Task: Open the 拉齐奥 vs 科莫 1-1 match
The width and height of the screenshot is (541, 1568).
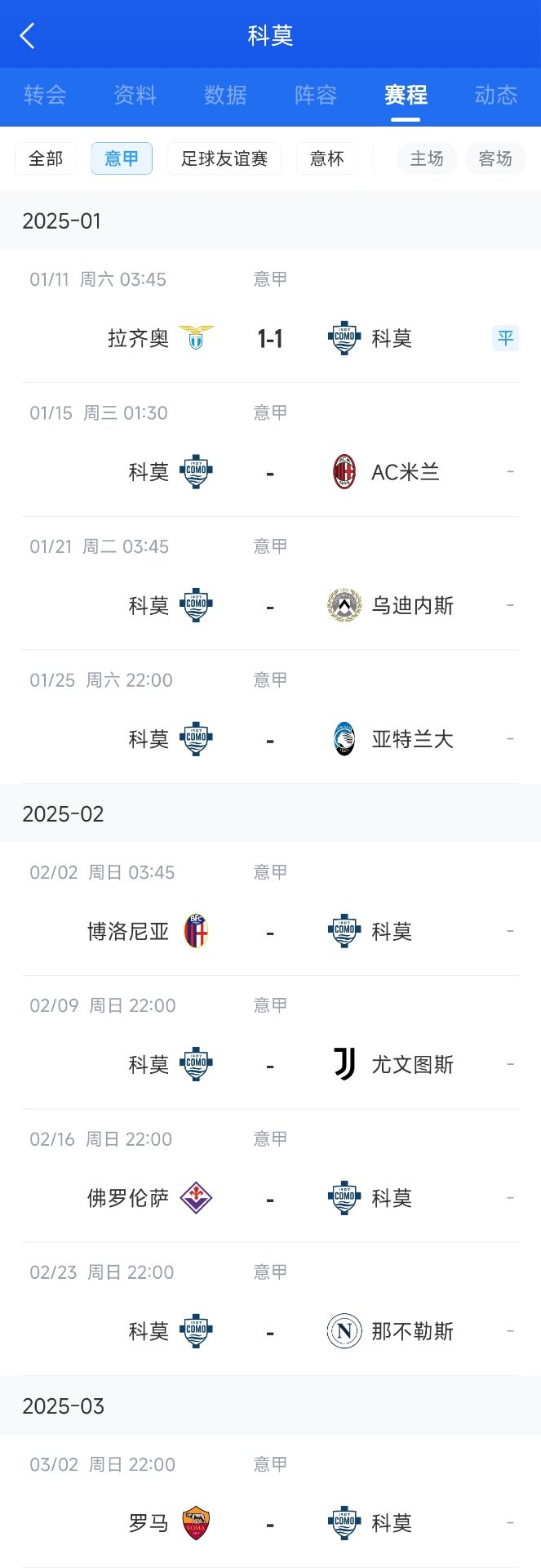Action: (x=270, y=338)
